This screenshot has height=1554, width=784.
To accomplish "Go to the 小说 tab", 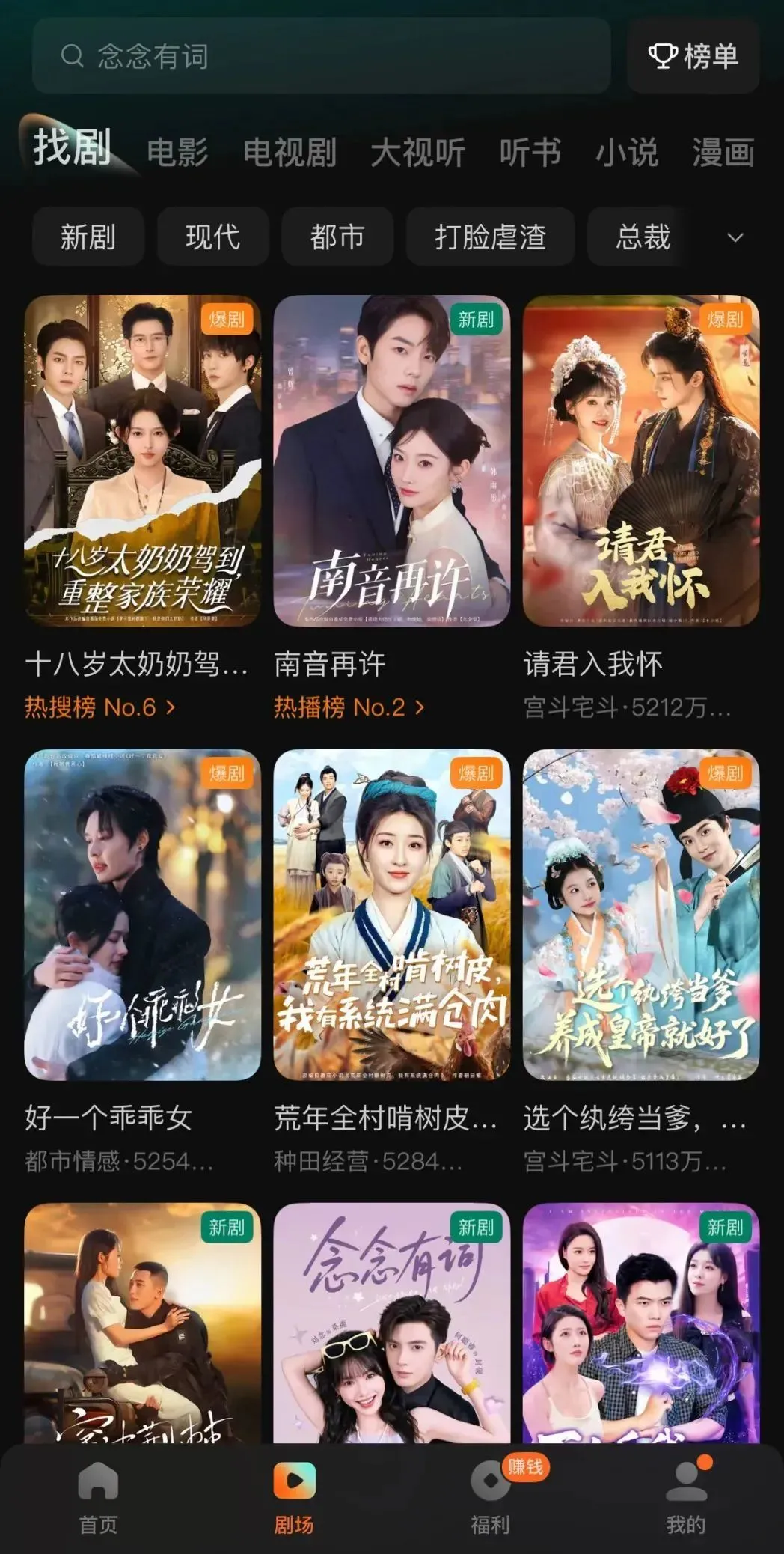I will pyautogui.click(x=627, y=153).
